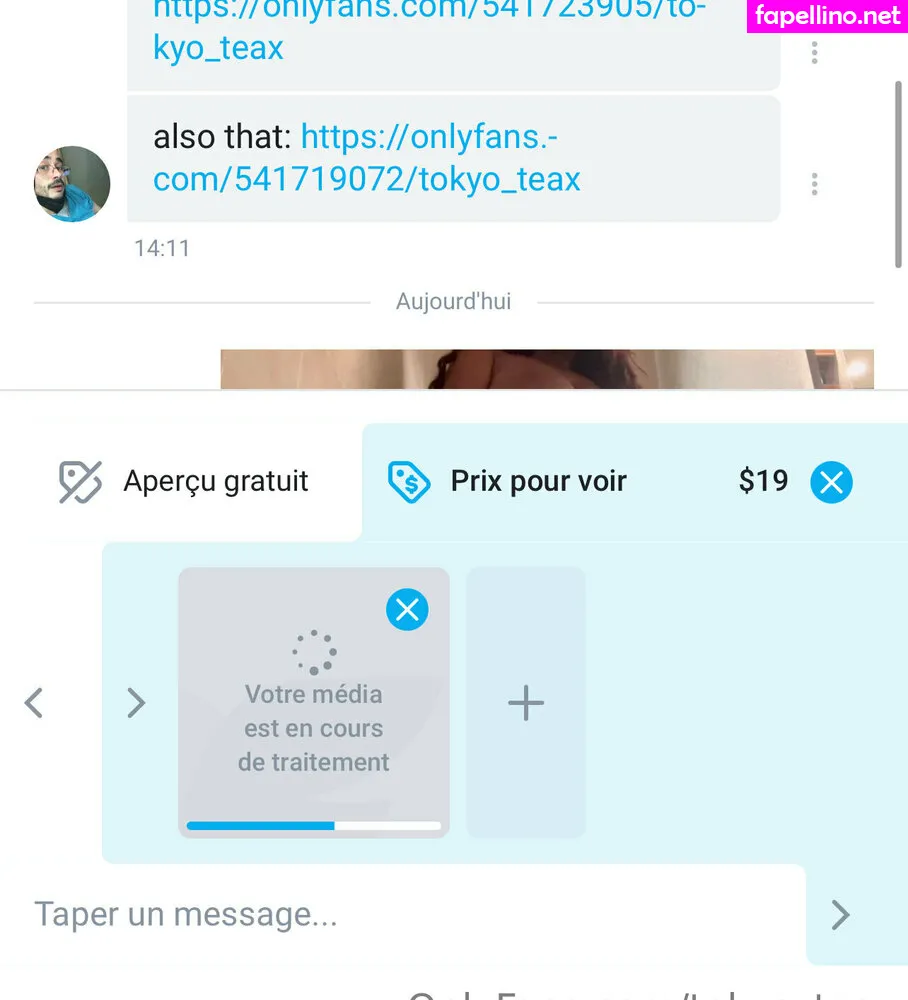Image resolution: width=908 pixels, height=1000 pixels.
Task: Open the sender's profile picture
Action: coord(72,184)
